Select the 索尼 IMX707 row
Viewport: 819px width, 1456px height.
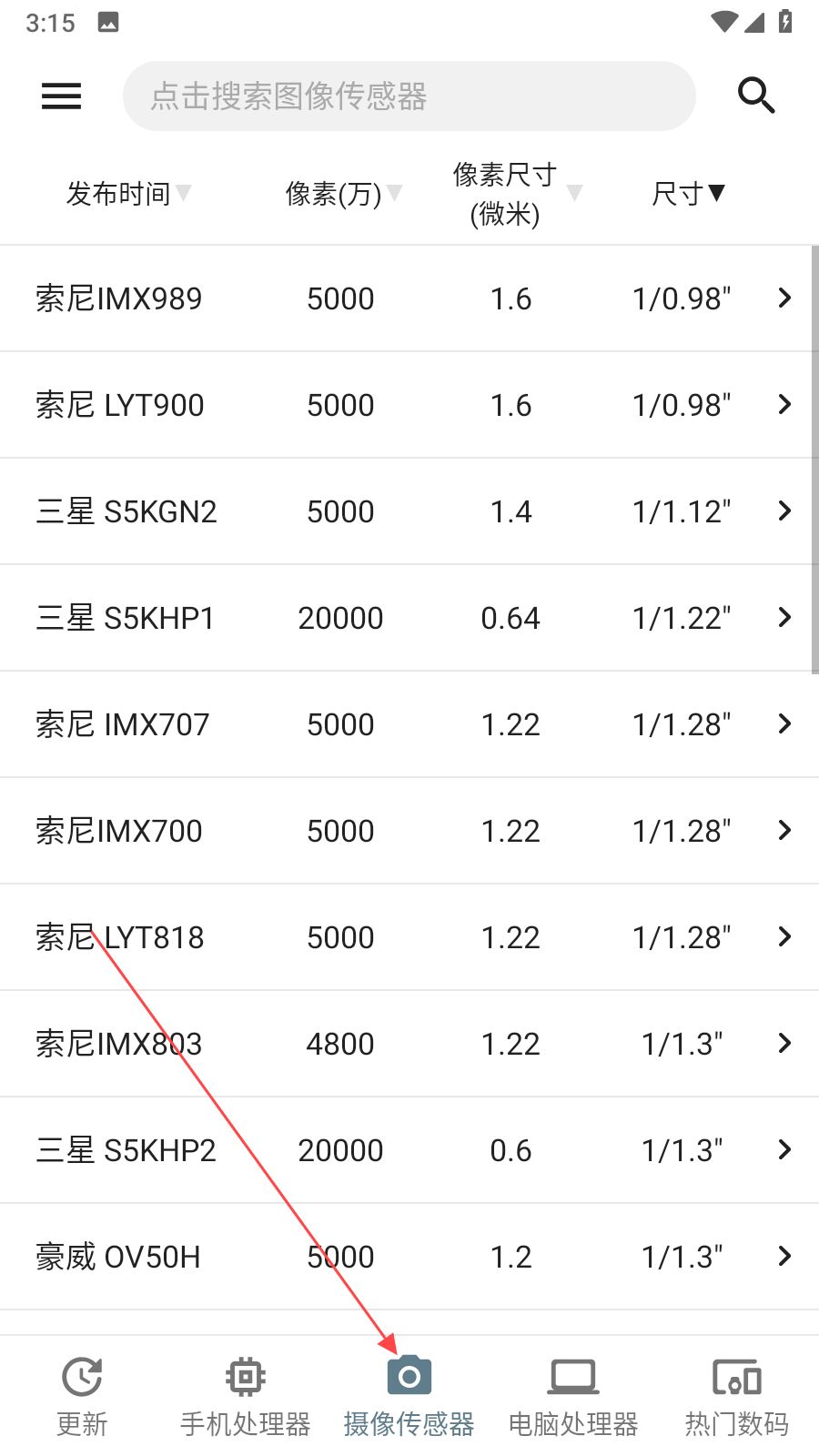click(x=409, y=724)
